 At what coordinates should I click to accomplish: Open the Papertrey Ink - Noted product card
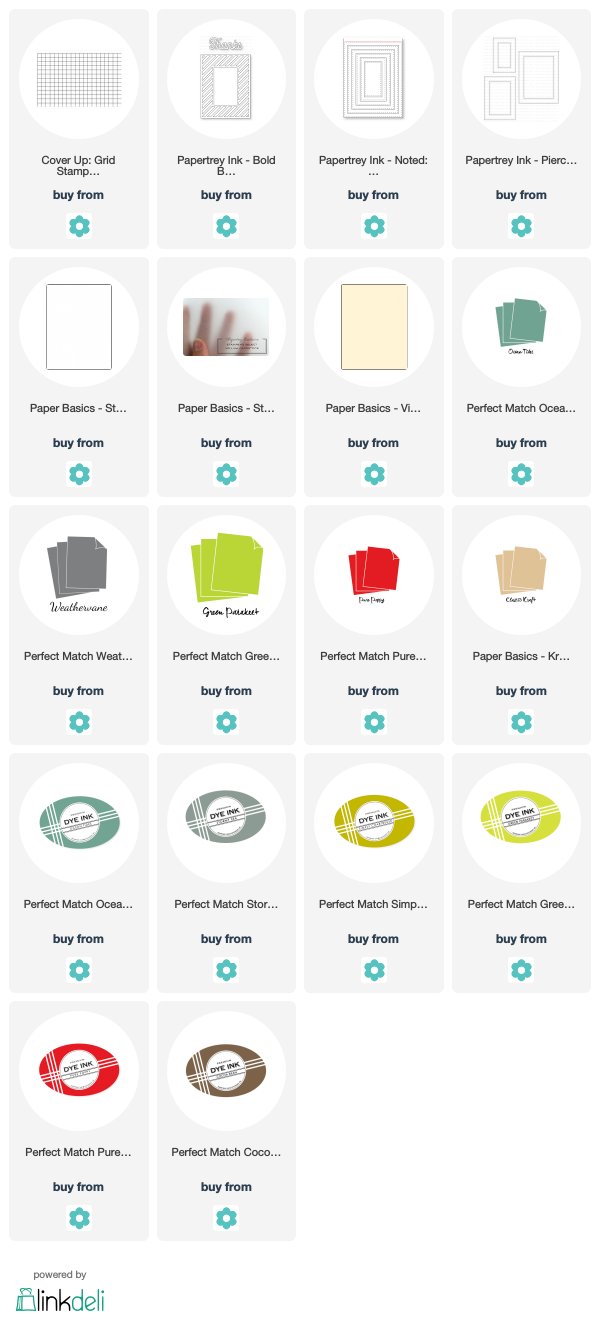[x=373, y=129]
